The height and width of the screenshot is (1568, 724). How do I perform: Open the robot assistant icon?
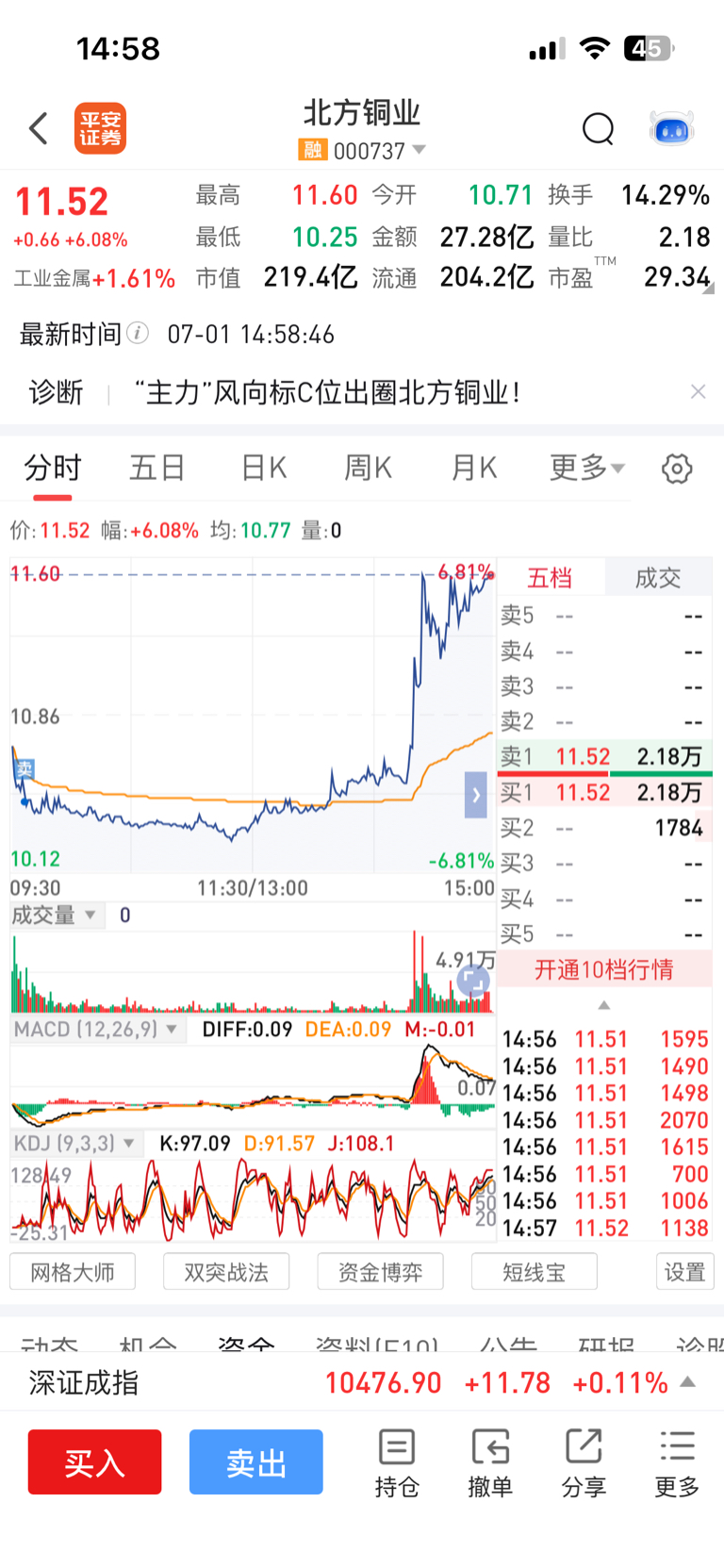coord(672,128)
